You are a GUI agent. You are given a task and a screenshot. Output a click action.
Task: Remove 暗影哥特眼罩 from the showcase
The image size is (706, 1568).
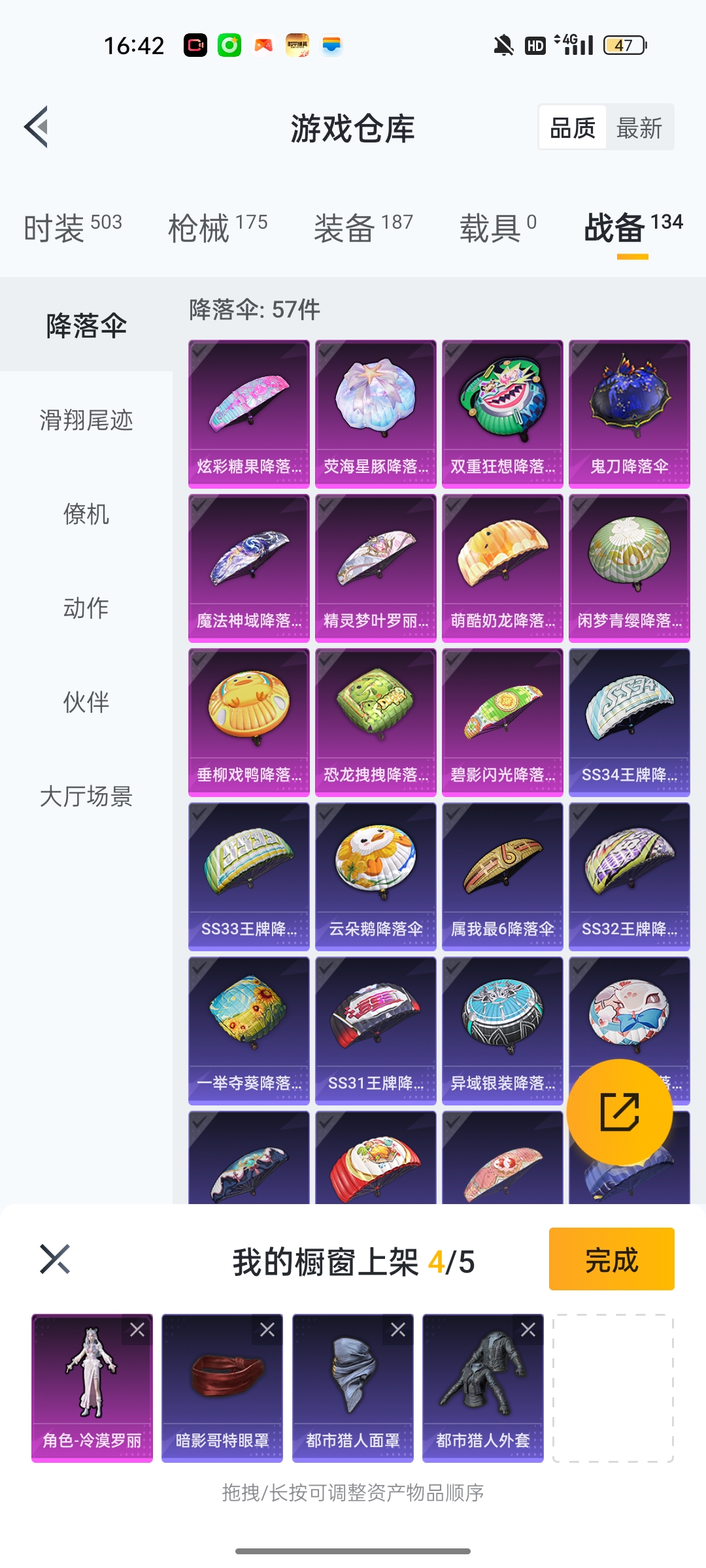267,1330
